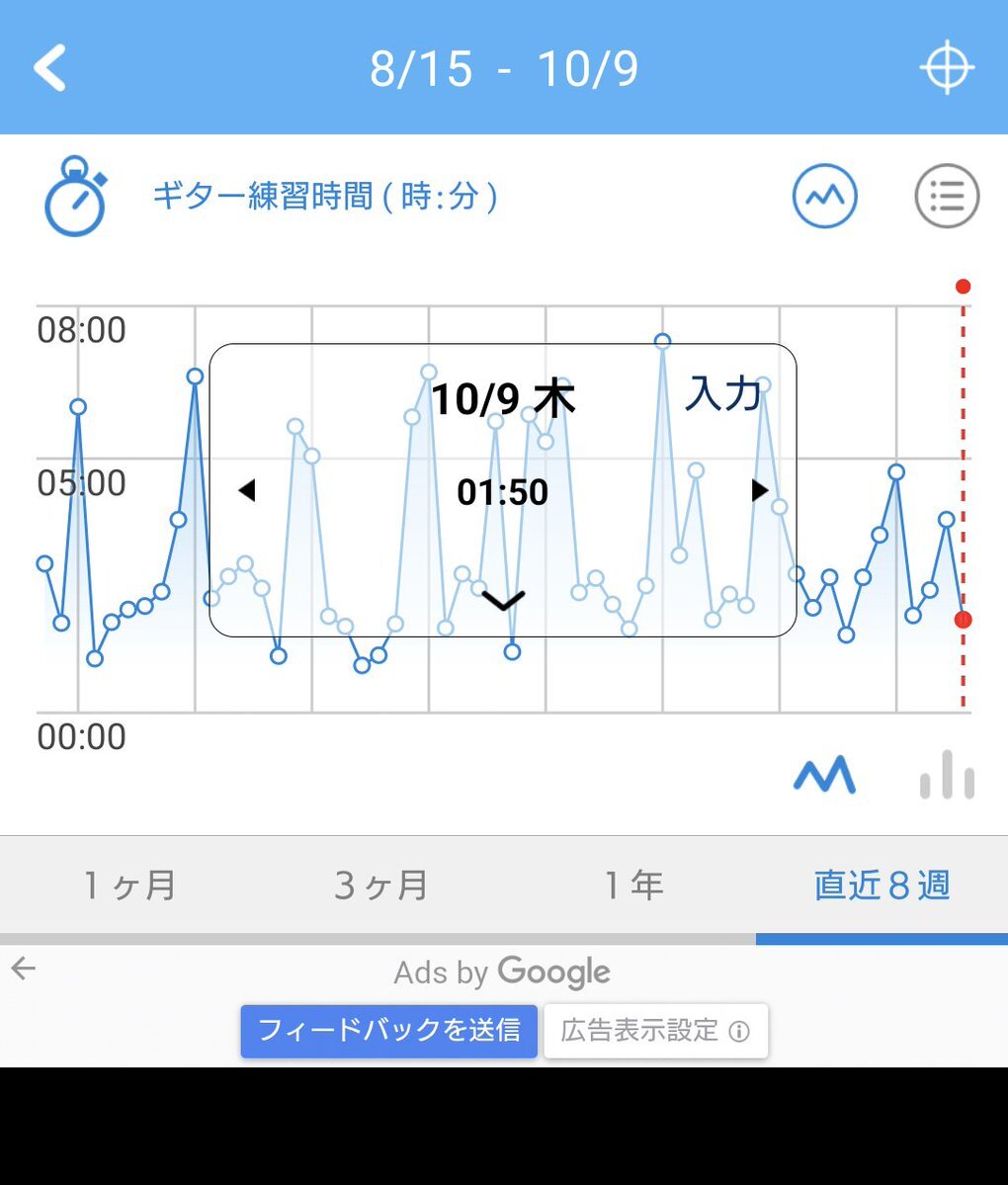Go to previous day with left arrow
This screenshot has height=1185, width=1008.
[x=247, y=490]
